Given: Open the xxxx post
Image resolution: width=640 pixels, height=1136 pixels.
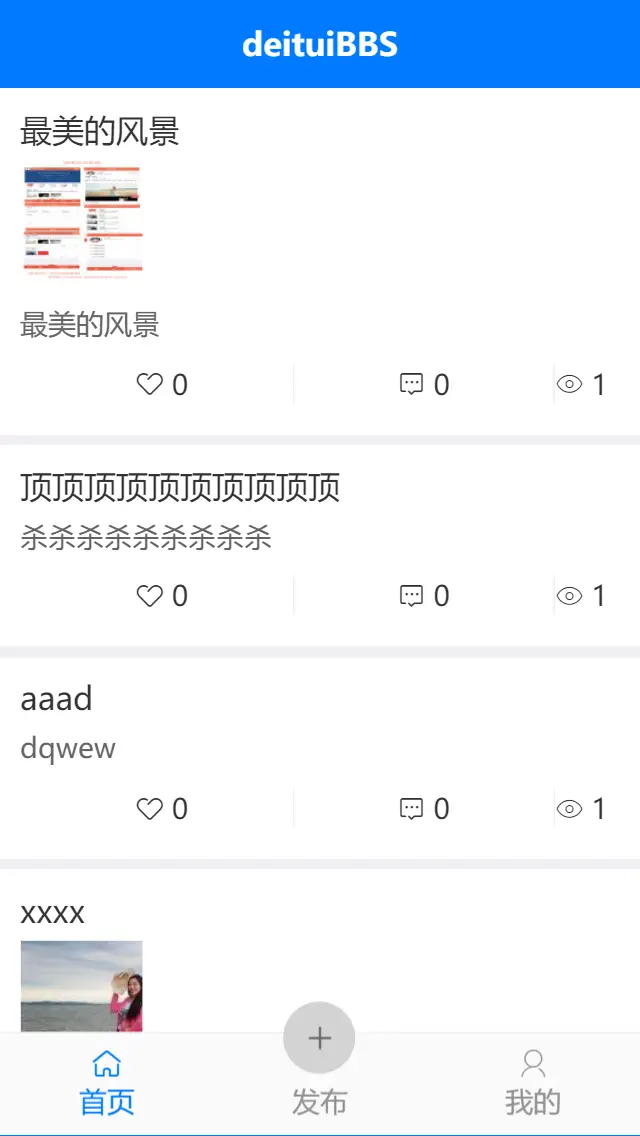Looking at the screenshot, I should click(x=52, y=912).
